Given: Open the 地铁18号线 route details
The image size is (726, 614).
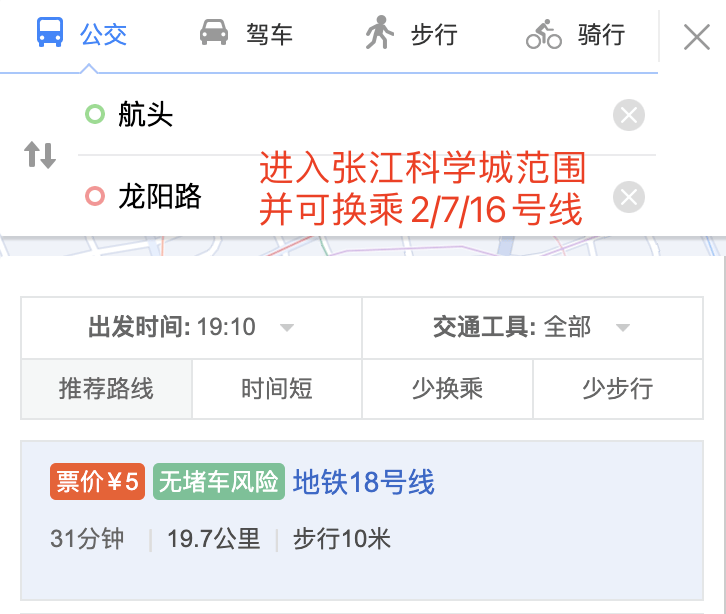Looking at the screenshot, I should click(x=363, y=483).
